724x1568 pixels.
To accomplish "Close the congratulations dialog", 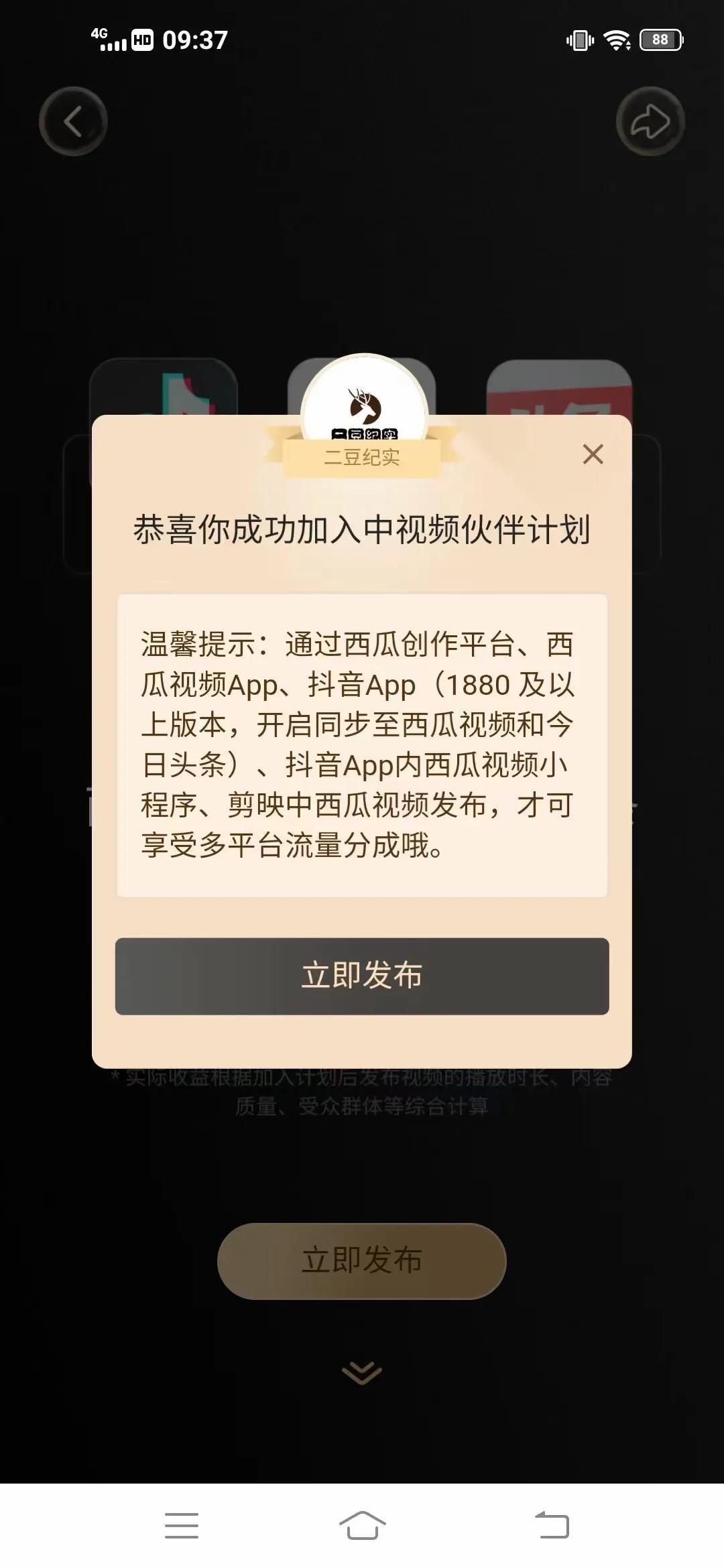I will (593, 454).
